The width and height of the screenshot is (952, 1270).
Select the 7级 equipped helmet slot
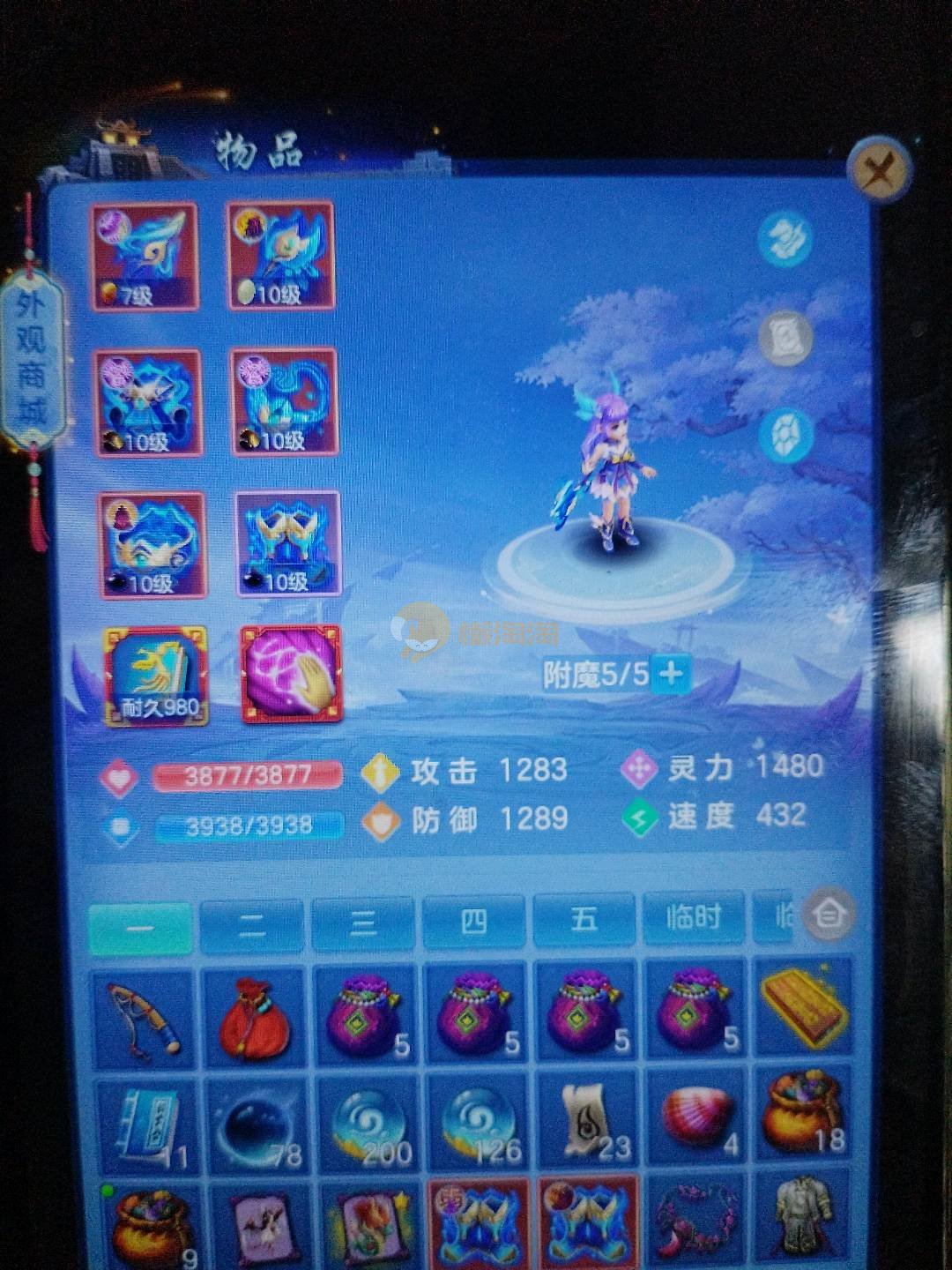pyautogui.click(x=145, y=257)
